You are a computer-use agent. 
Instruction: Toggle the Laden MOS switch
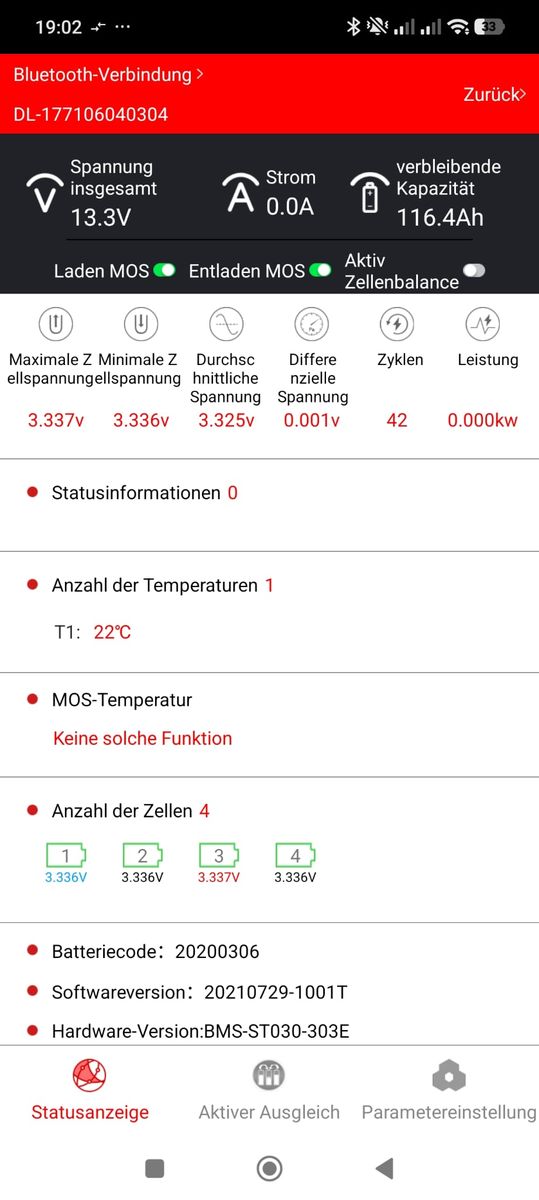coord(165,271)
